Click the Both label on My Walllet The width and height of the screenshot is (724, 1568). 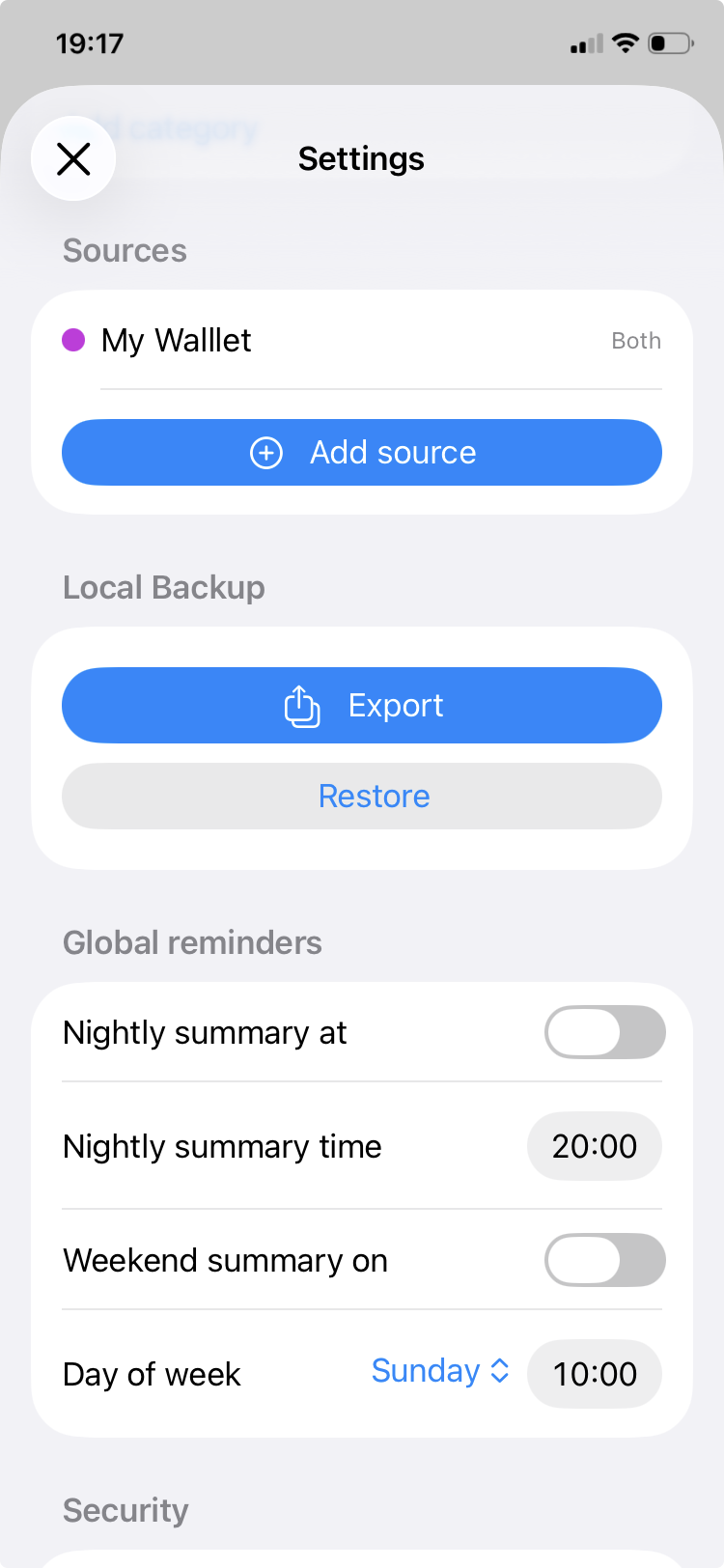click(636, 340)
